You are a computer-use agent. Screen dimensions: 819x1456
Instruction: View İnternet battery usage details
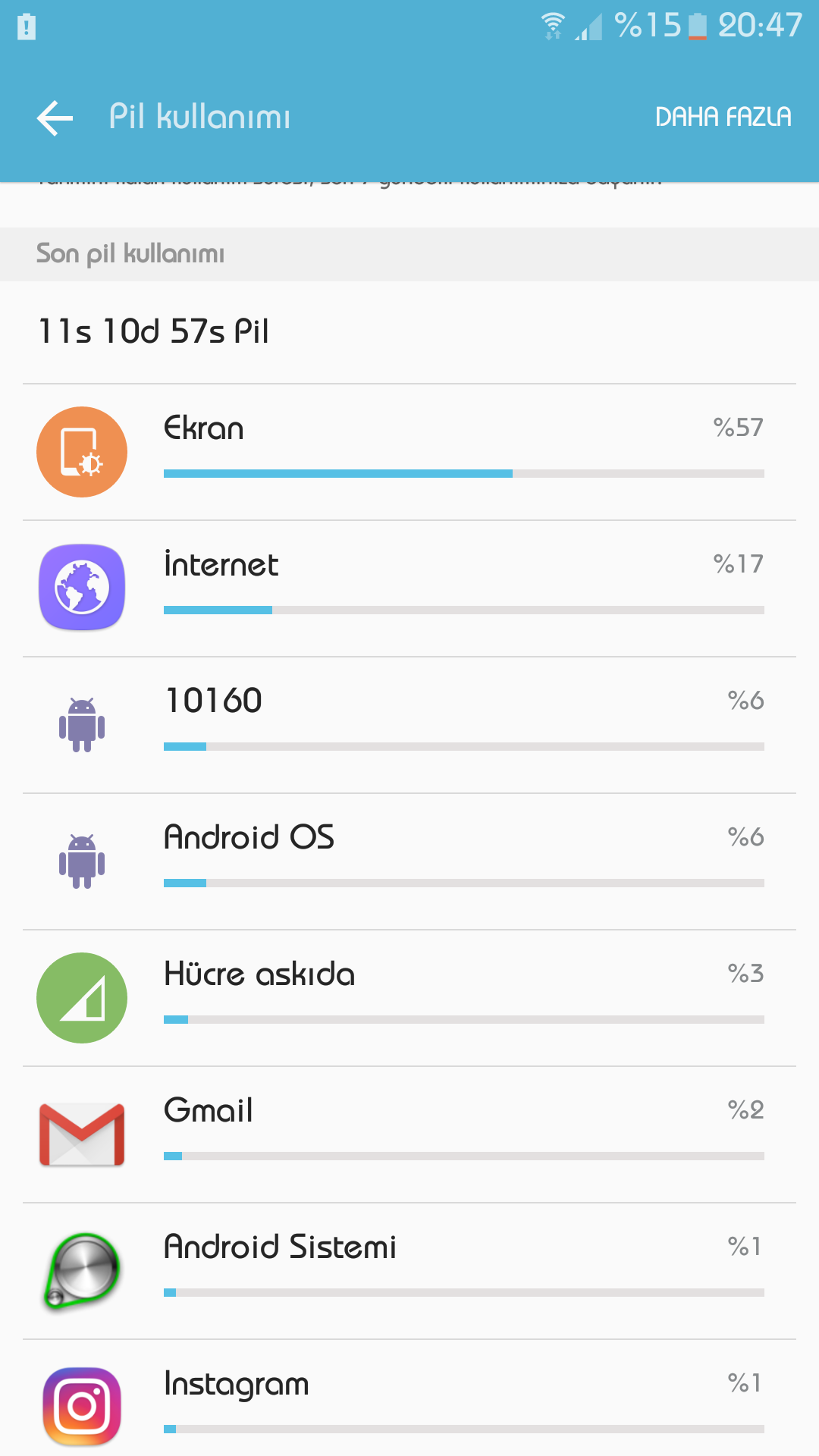pyautogui.click(x=409, y=588)
